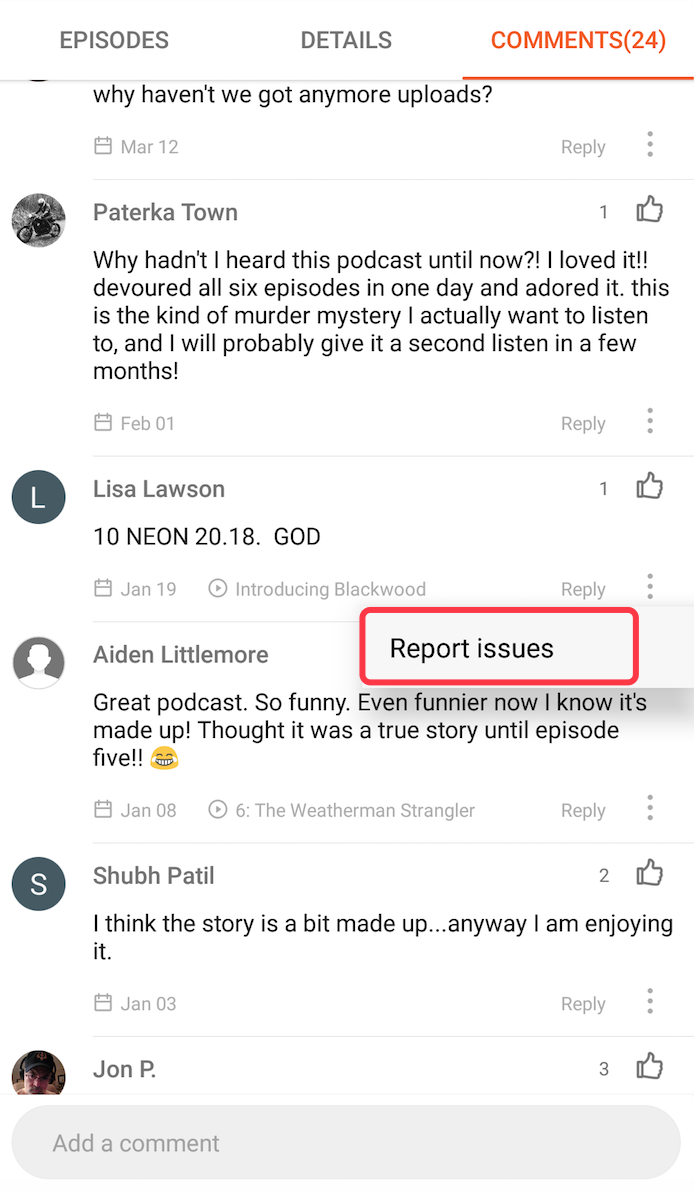The width and height of the screenshot is (694, 1192).
Task: Switch to the Details tab
Action: coord(346,41)
